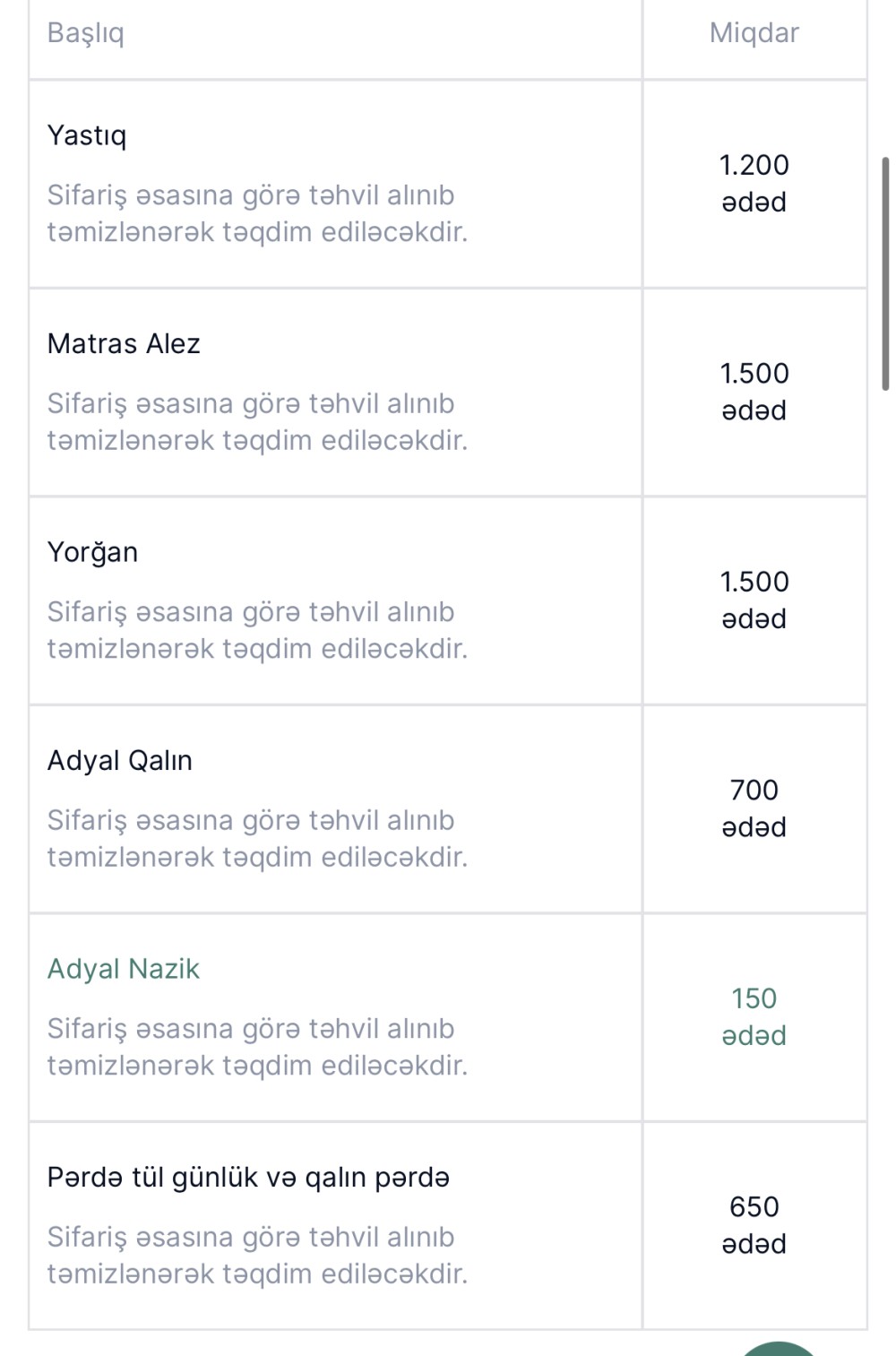The height and width of the screenshot is (1356, 896).
Task: Click the 1.200 ədəd quantity for Yastıq
Action: tap(754, 184)
